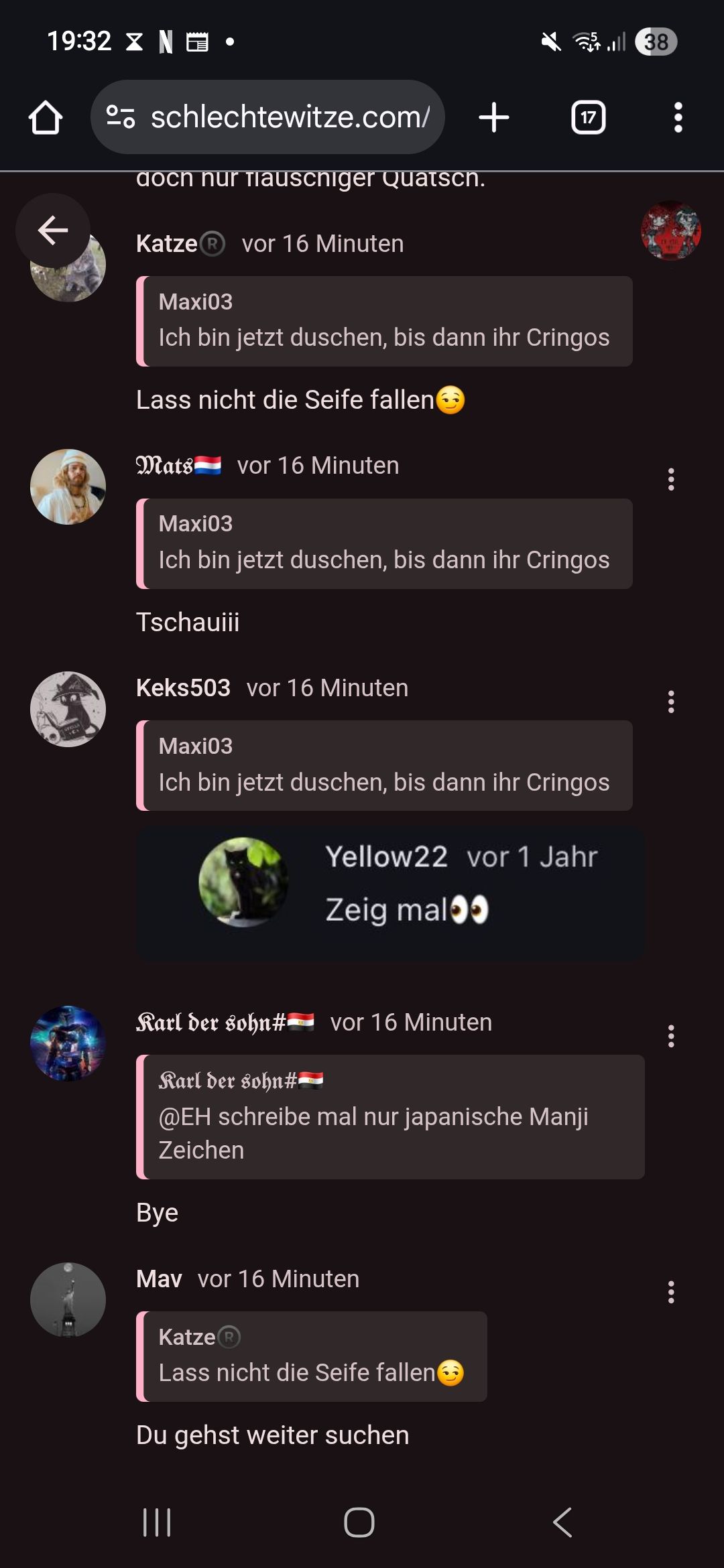
Task: Open options for Mats' comment
Action: pyautogui.click(x=670, y=480)
